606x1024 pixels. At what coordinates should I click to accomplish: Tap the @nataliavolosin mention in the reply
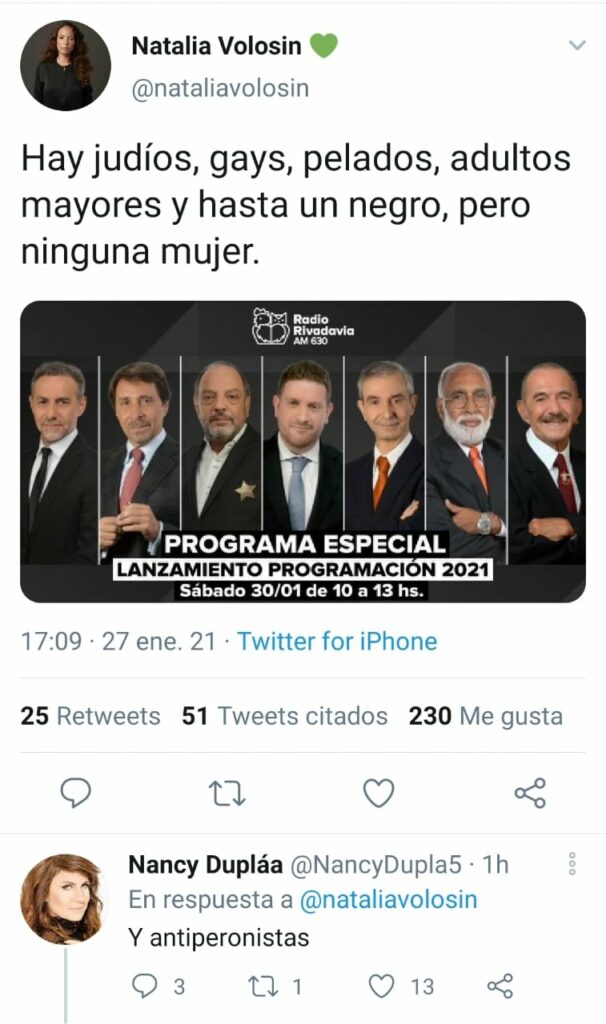pyautogui.click(x=388, y=900)
